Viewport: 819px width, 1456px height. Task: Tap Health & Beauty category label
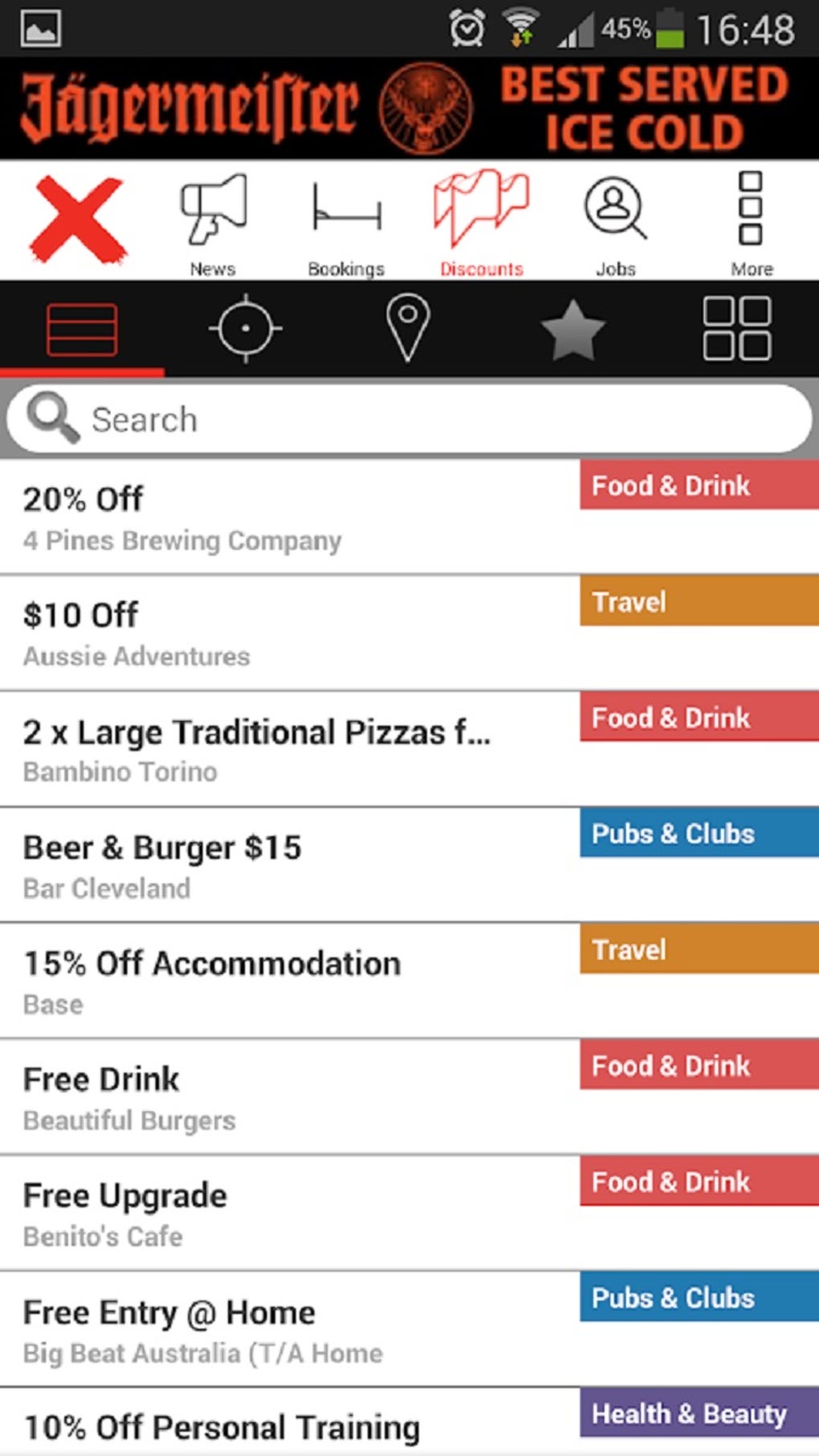696,1413
